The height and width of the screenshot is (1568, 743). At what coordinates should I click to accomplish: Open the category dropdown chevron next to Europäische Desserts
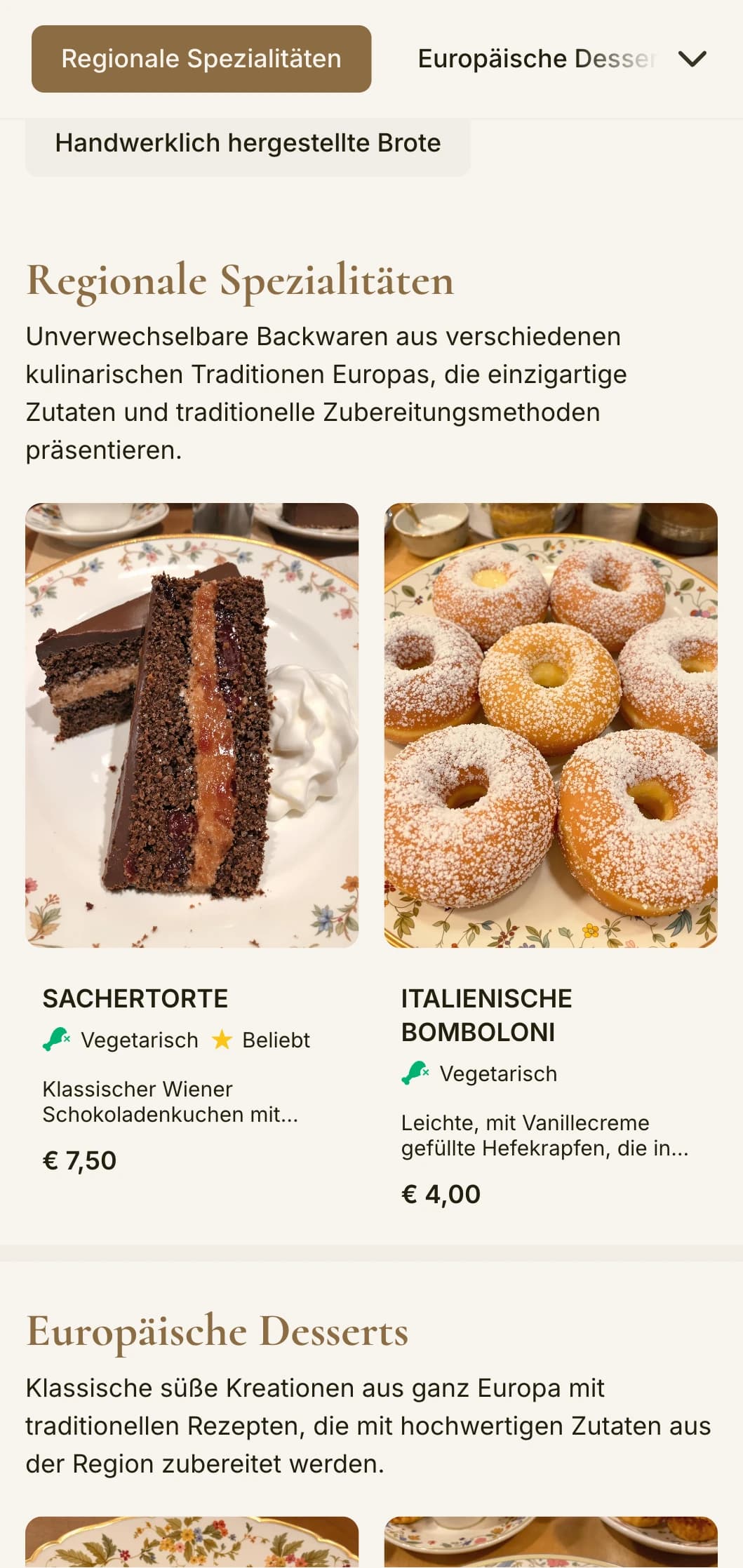pyautogui.click(x=693, y=58)
